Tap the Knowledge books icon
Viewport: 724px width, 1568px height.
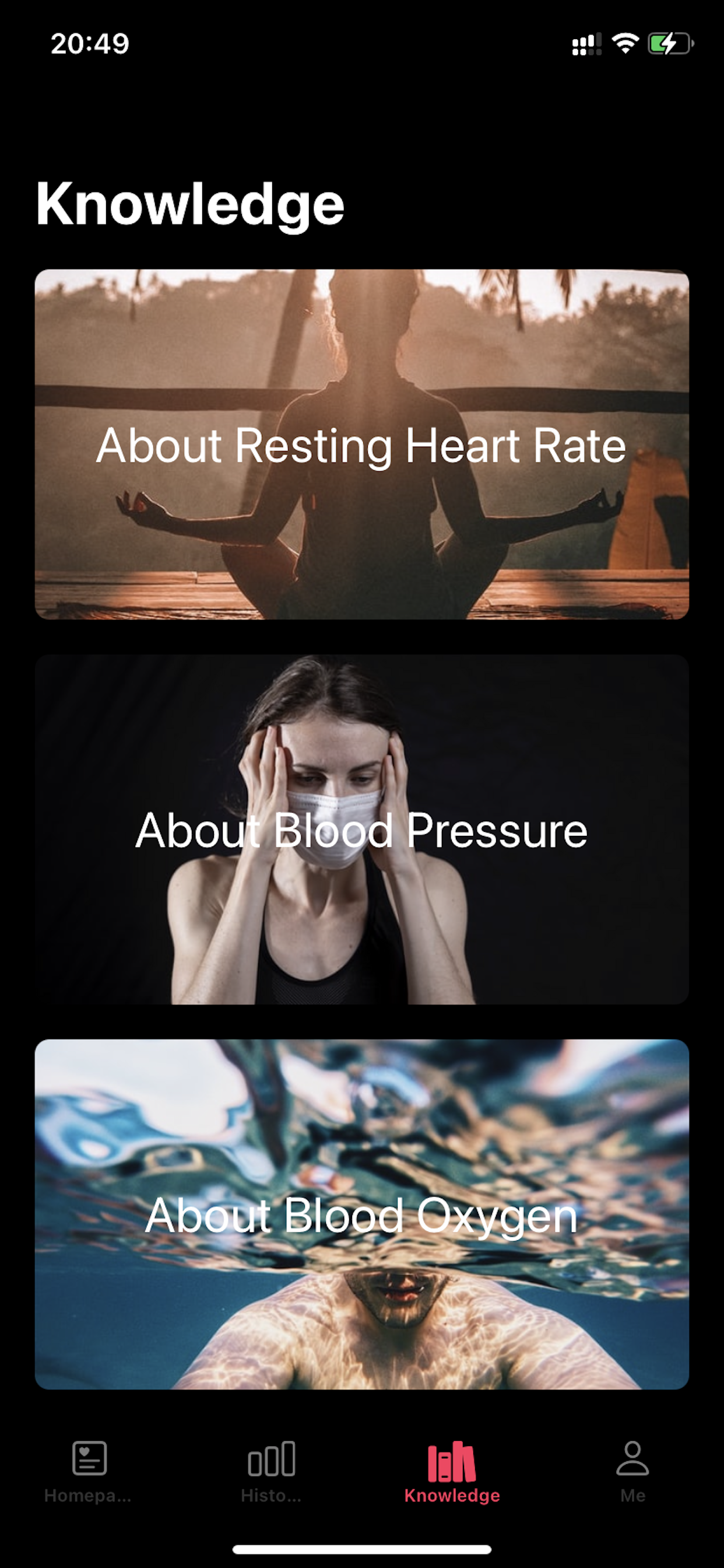coord(453,1460)
